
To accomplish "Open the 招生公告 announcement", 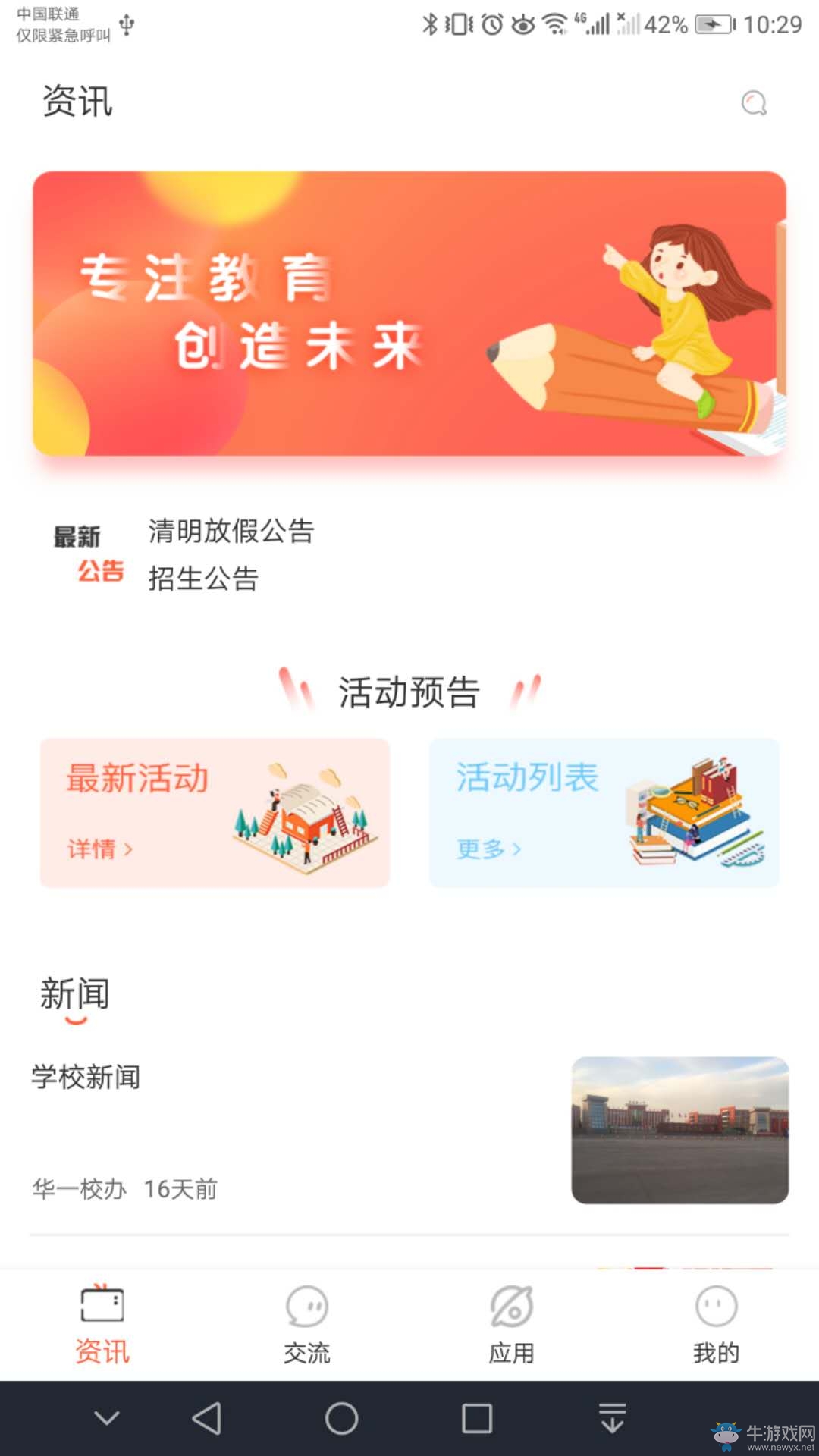I will 203,579.
